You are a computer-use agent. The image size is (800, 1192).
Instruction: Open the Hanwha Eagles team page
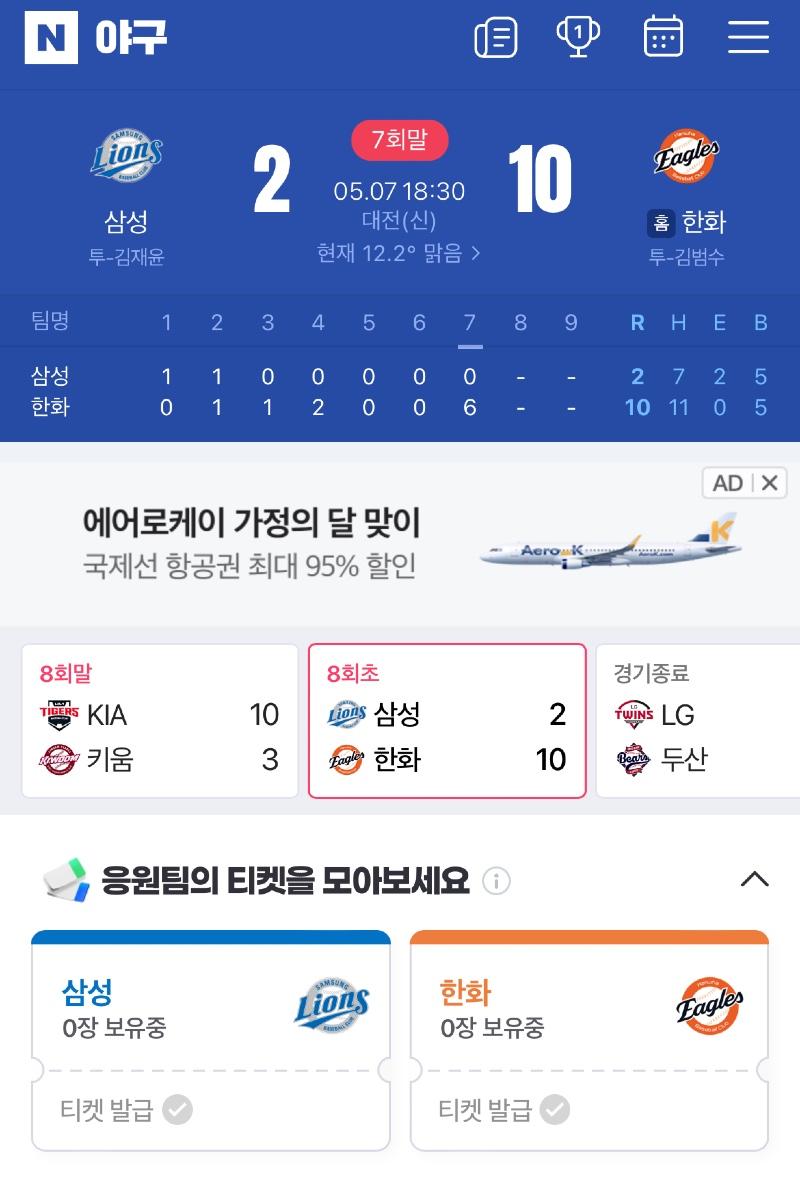686,180
